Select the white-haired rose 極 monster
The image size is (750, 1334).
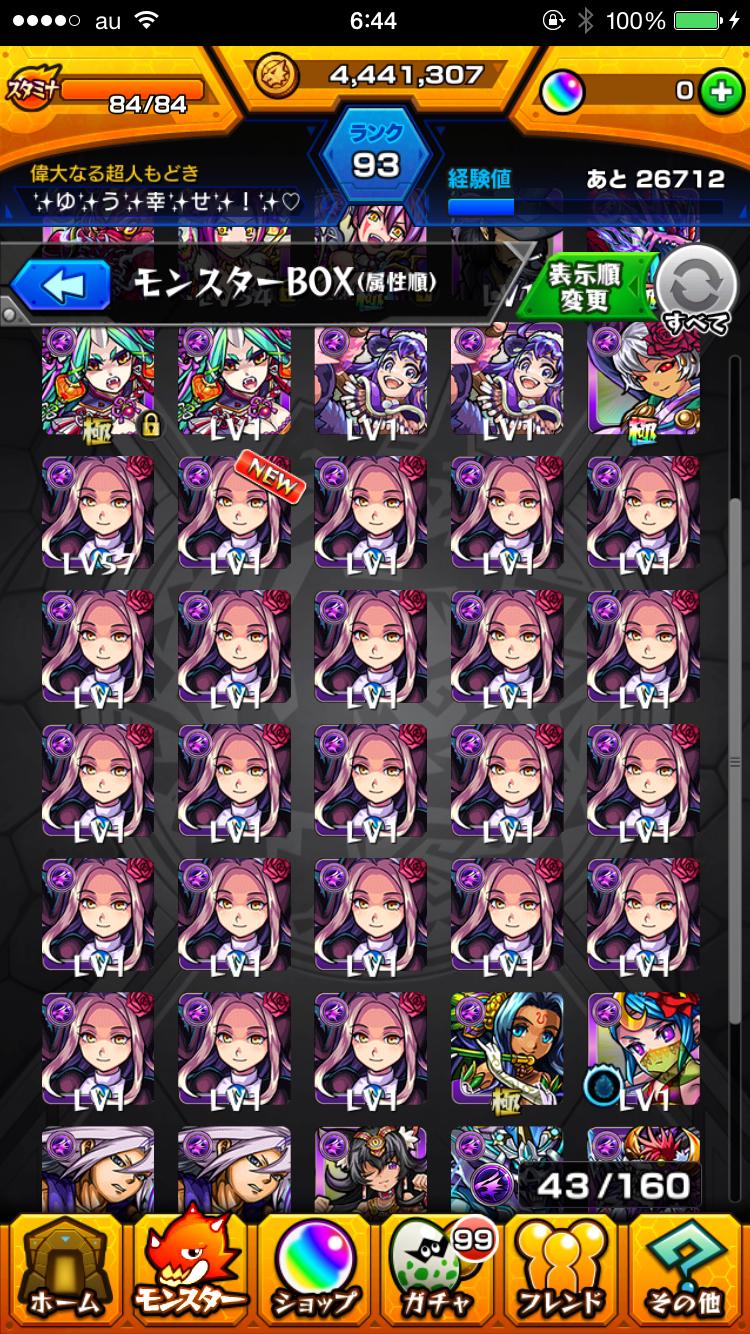pos(643,380)
